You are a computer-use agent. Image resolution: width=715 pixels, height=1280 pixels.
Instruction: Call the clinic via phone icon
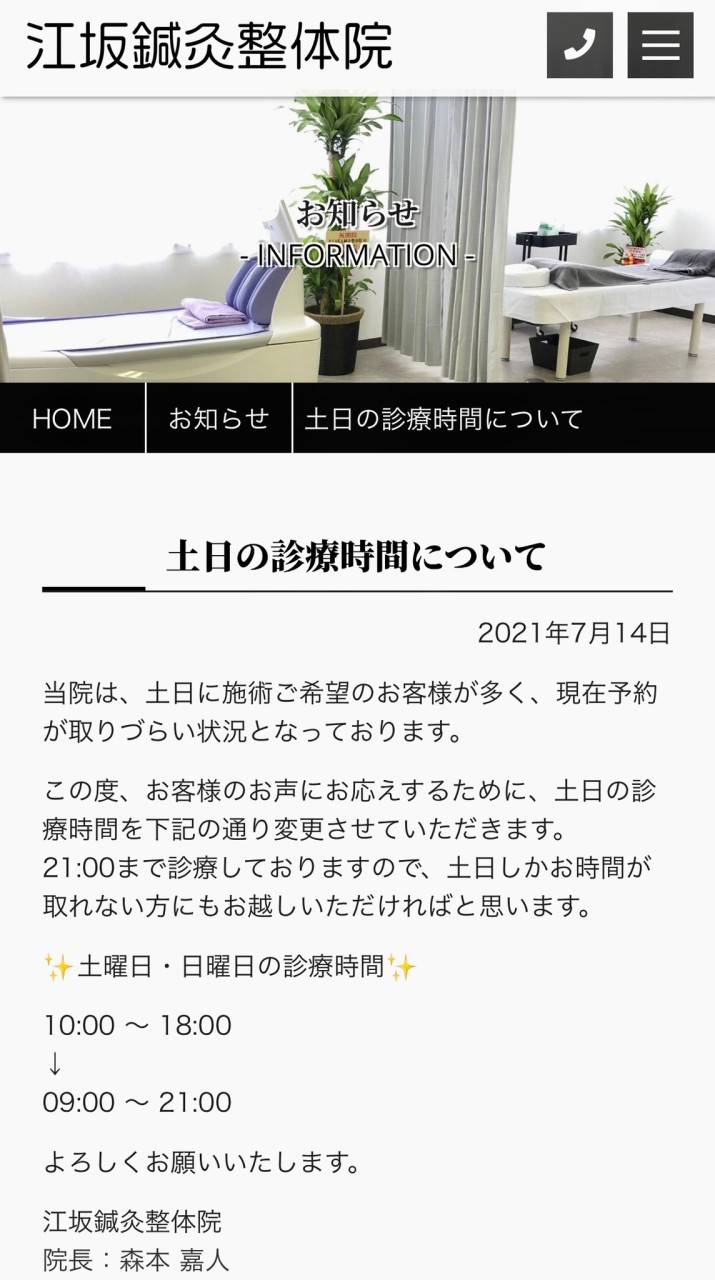tap(579, 45)
